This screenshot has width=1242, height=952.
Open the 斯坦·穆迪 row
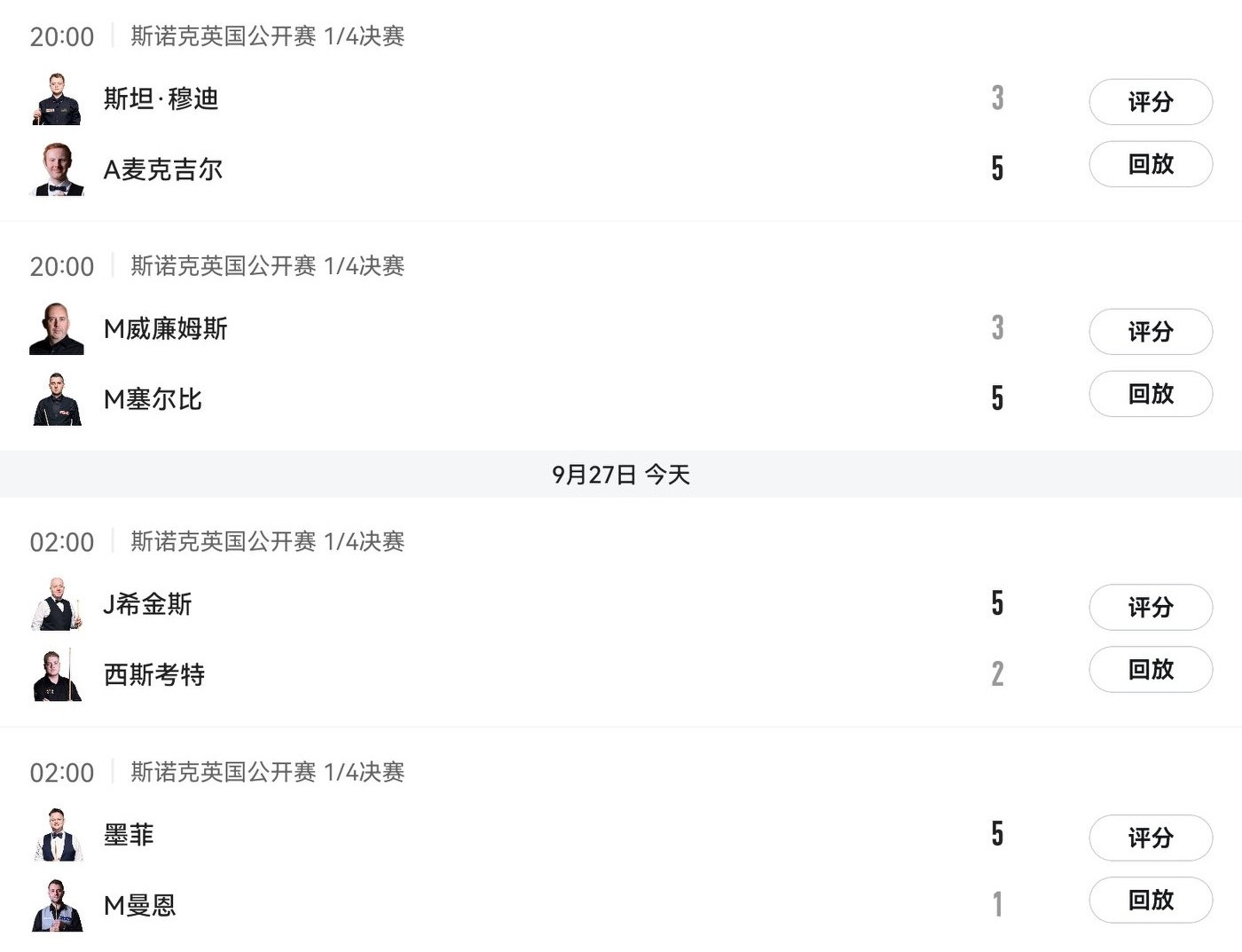pos(161,98)
